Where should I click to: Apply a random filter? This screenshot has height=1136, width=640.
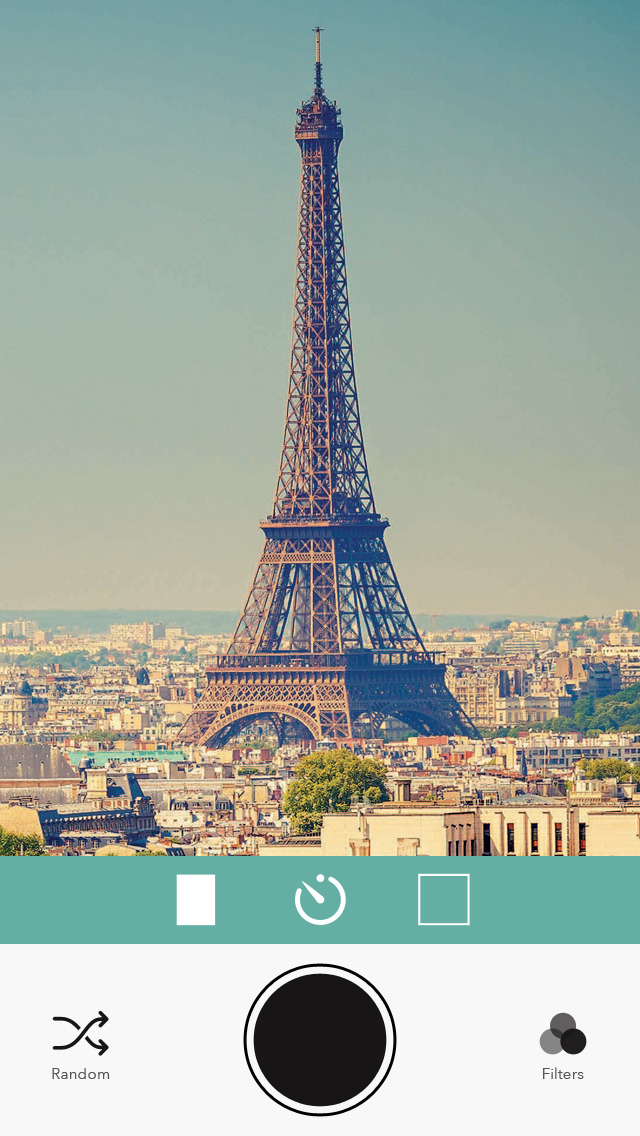(x=80, y=1044)
